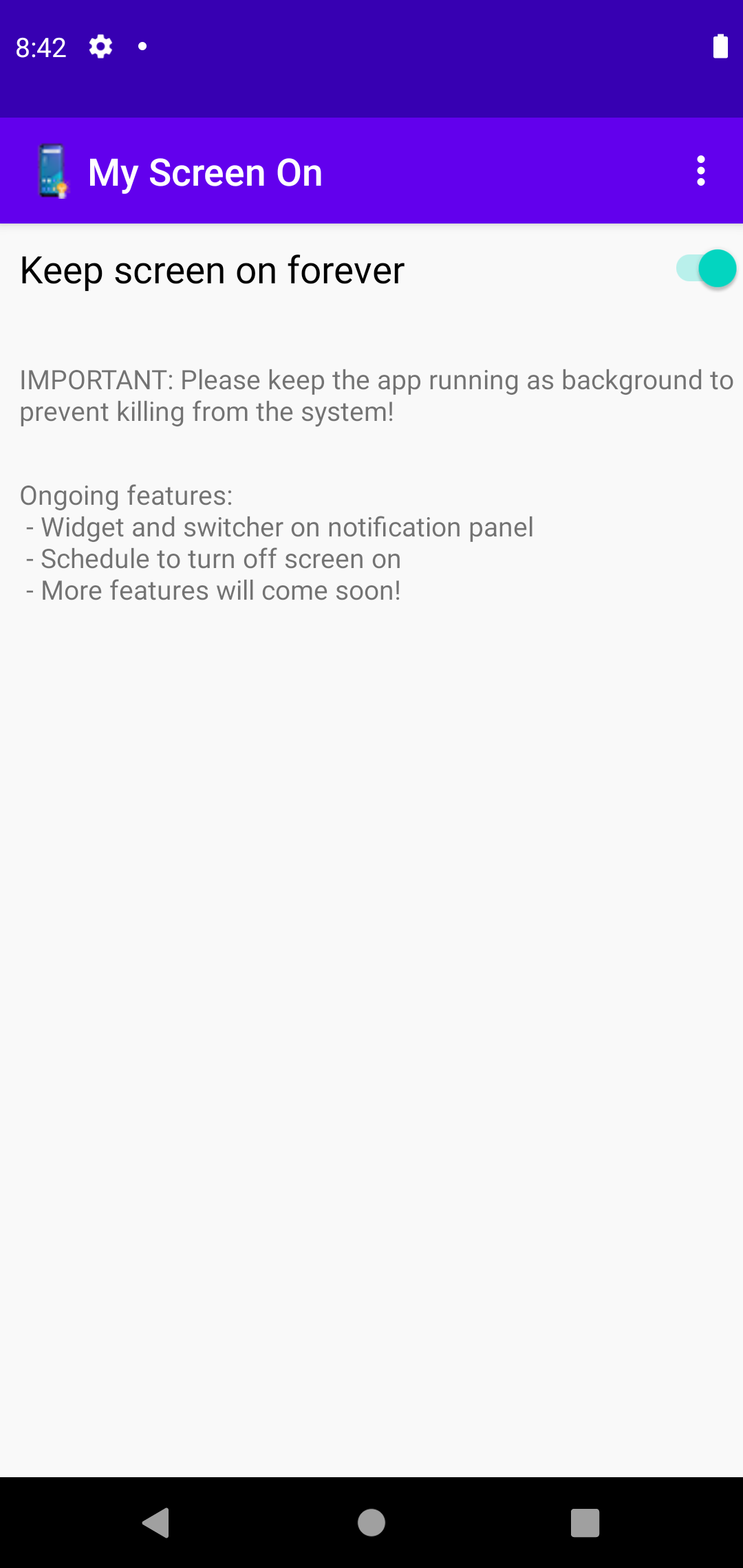Tap the Ongoing features text block

click(275, 543)
